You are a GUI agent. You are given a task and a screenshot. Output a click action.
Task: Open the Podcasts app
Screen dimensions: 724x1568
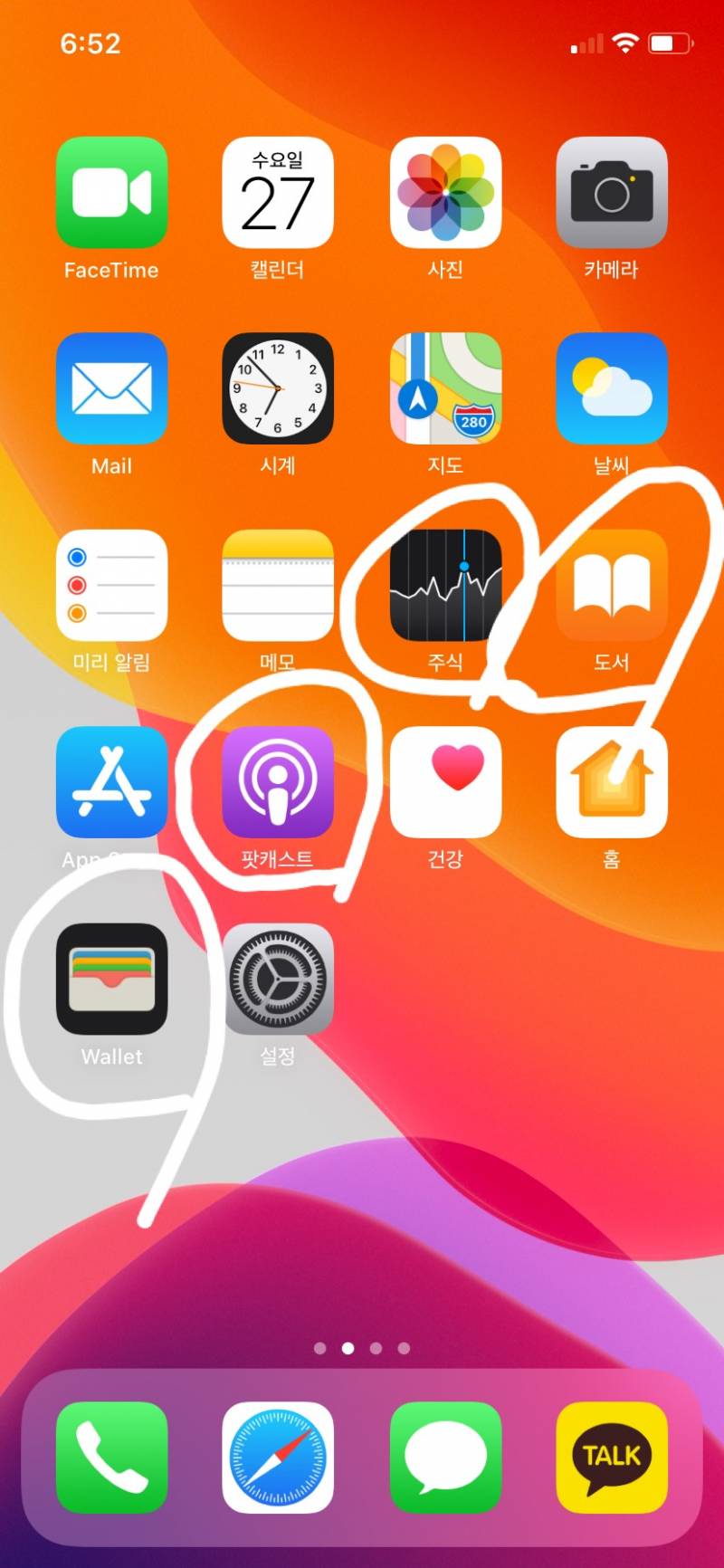pyautogui.click(x=278, y=781)
